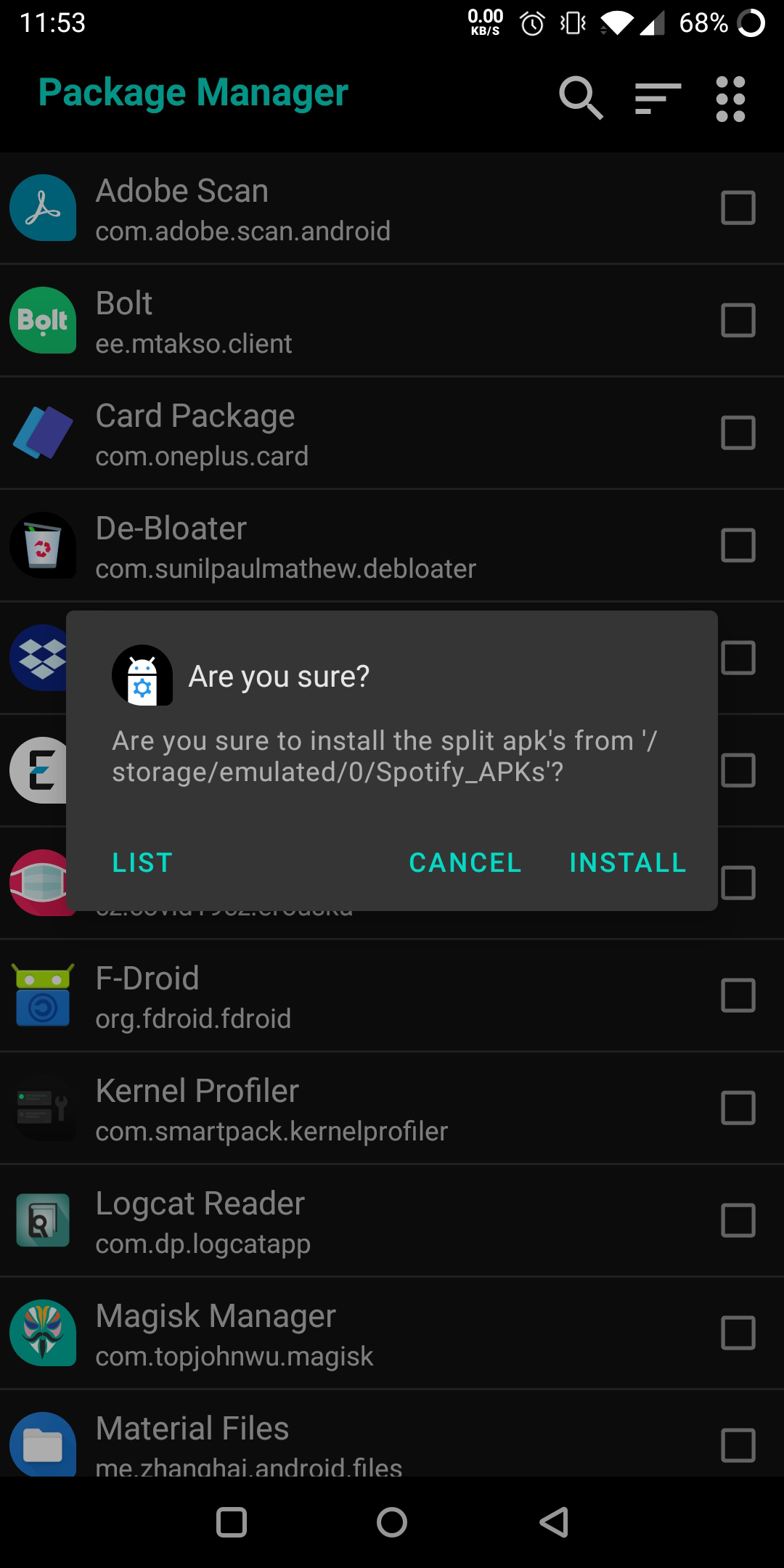784x1568 pixels.
Task: Open the six-dot menu icon
Action: coord(730,99)
